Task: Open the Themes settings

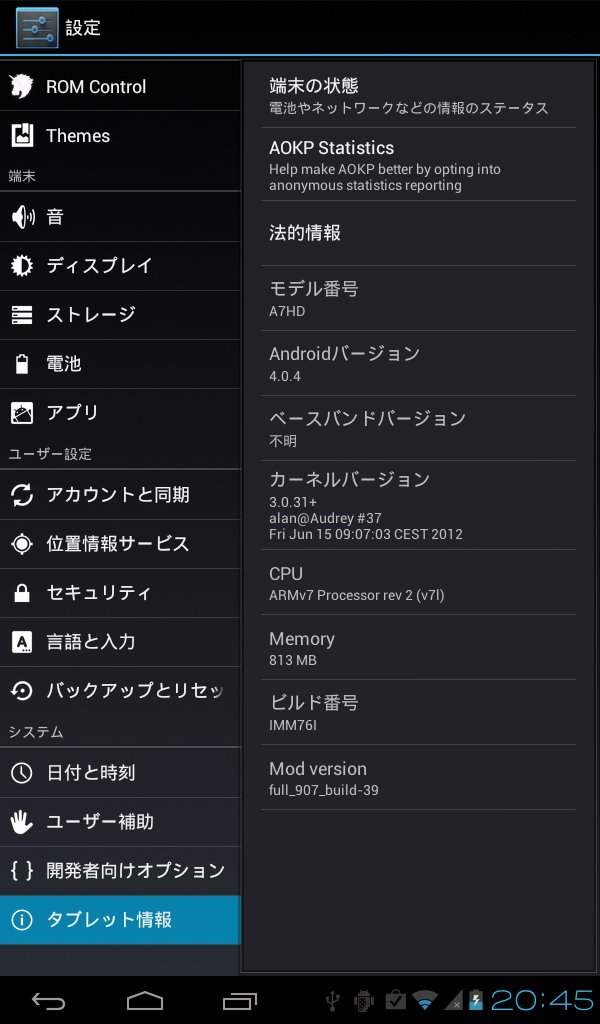Action: 120,136
